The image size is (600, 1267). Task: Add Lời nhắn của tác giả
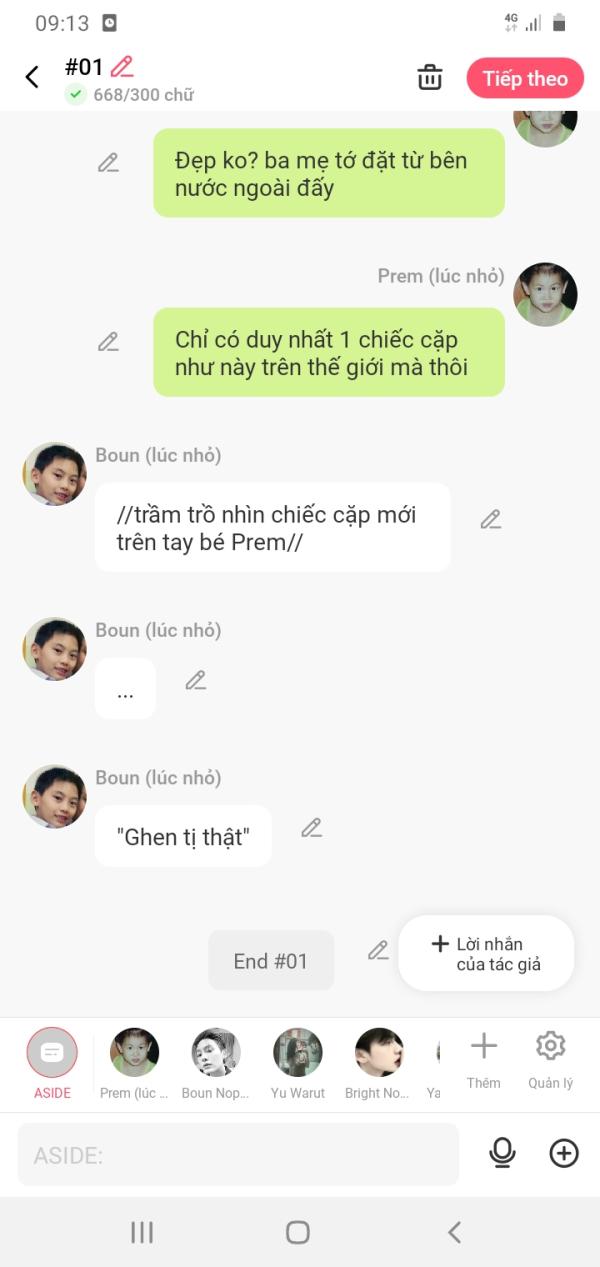(486, 953)
